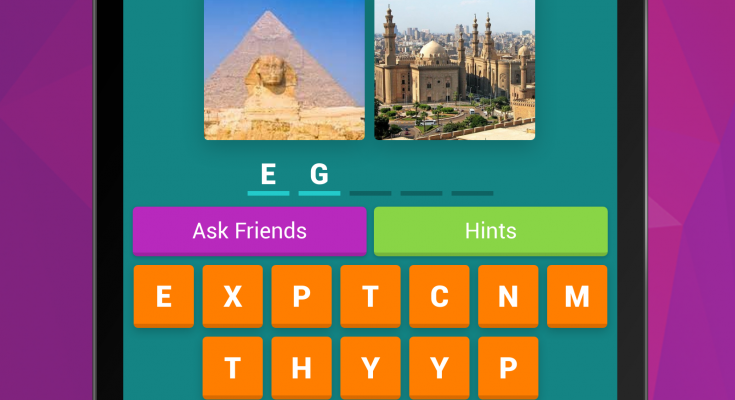
Task: Tap the letter N tile
Action: click(x=508, y=296)
